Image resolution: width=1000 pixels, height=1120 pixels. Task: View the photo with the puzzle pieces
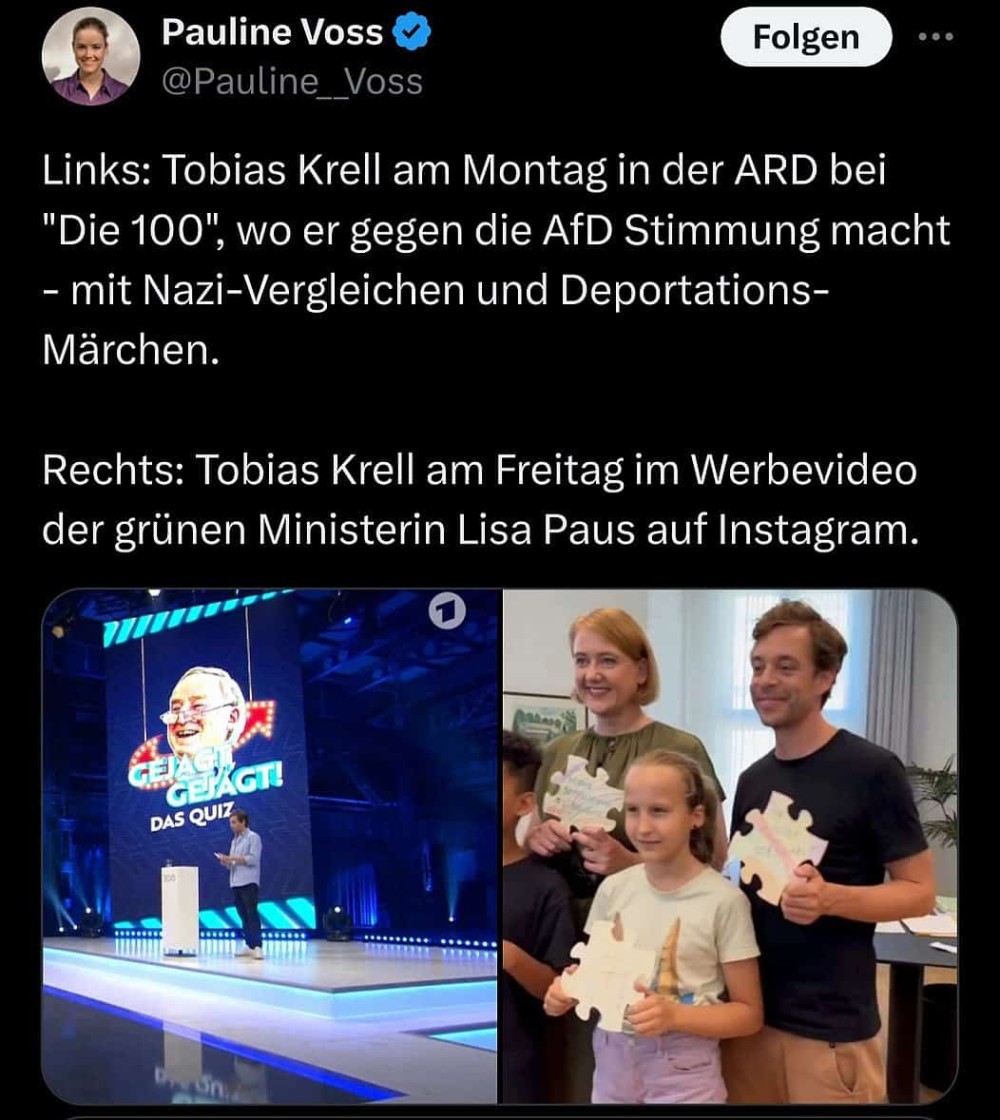730,845
